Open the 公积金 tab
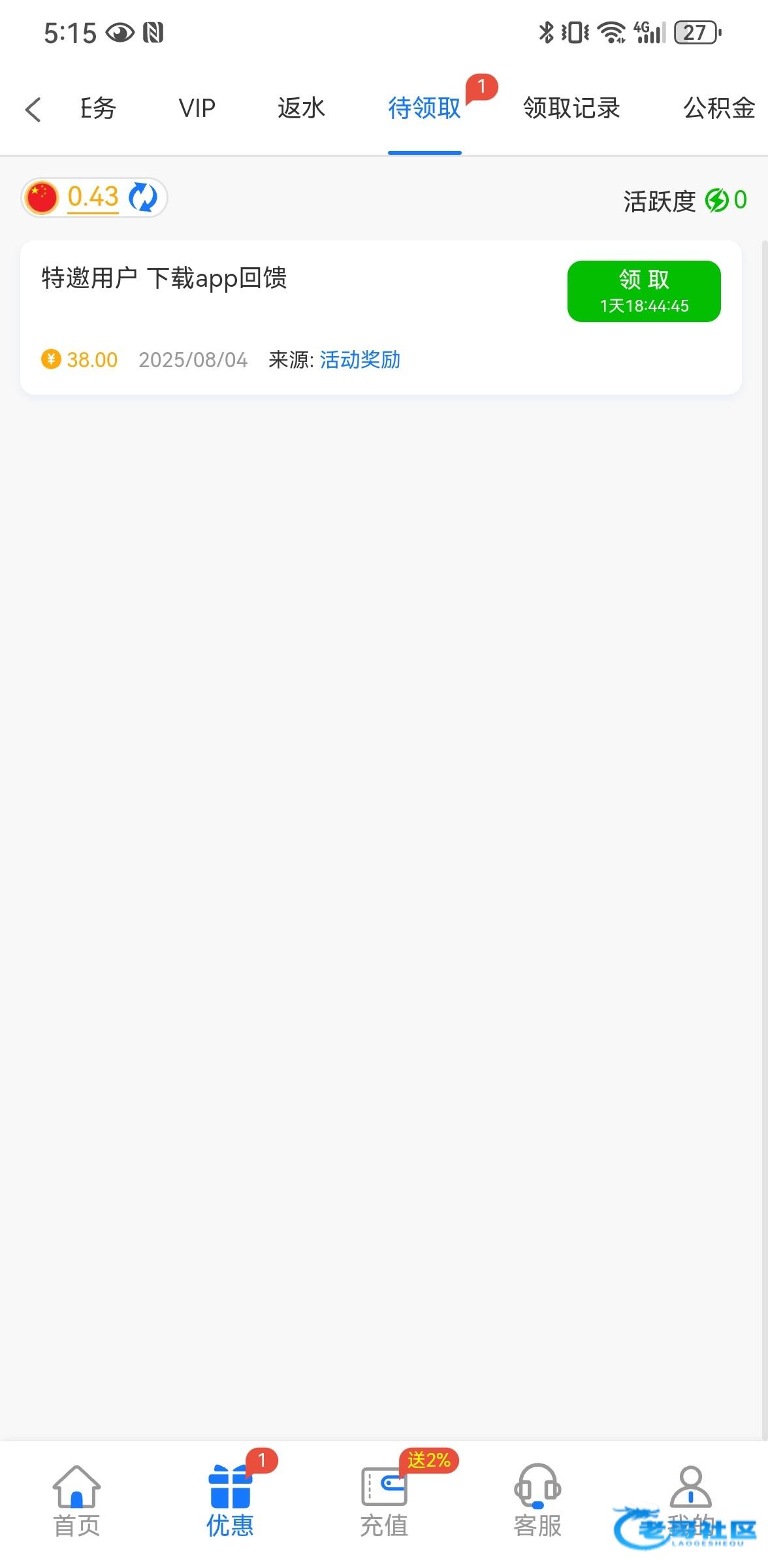Image resolution: width=768 pixels, height=1568 pixels. tap(718, 108)
